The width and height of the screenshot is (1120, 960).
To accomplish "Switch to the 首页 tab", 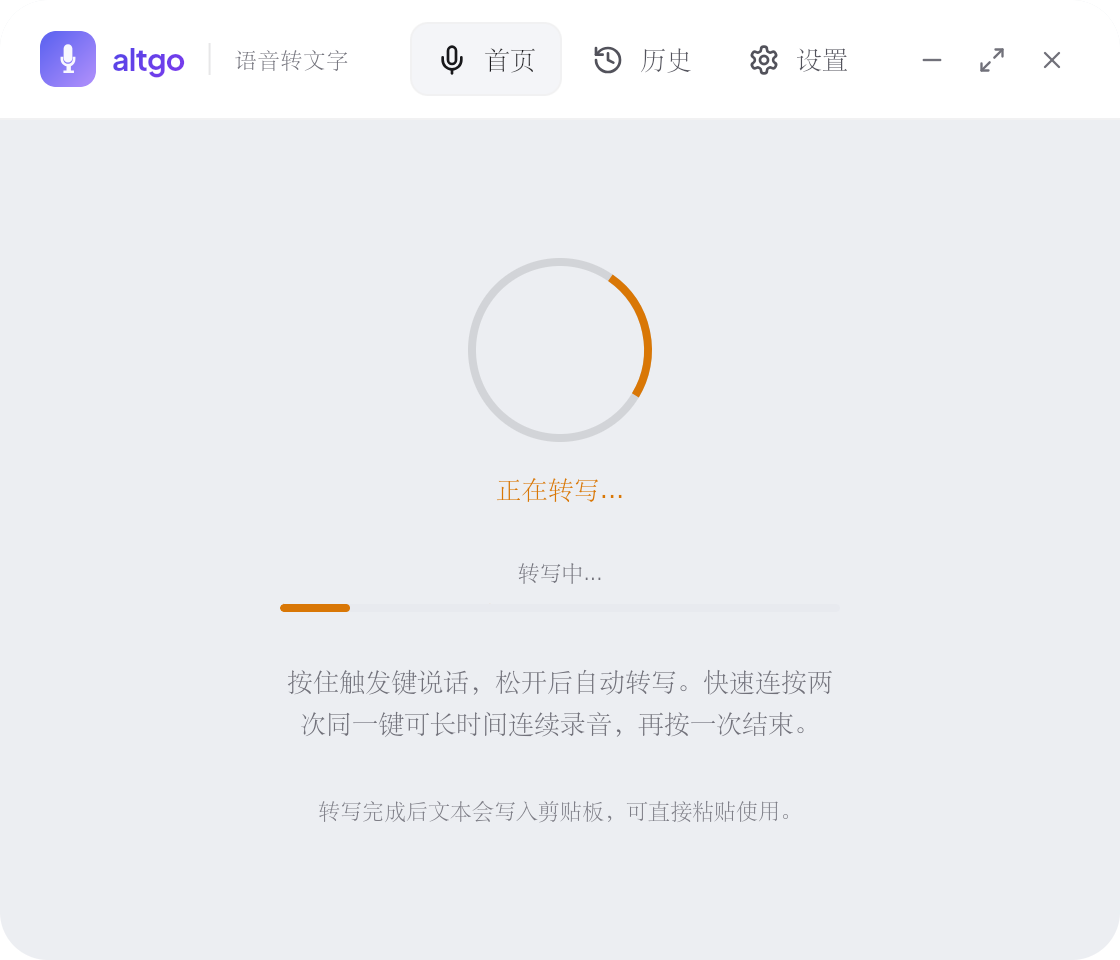I will click(x=487, y=60).
